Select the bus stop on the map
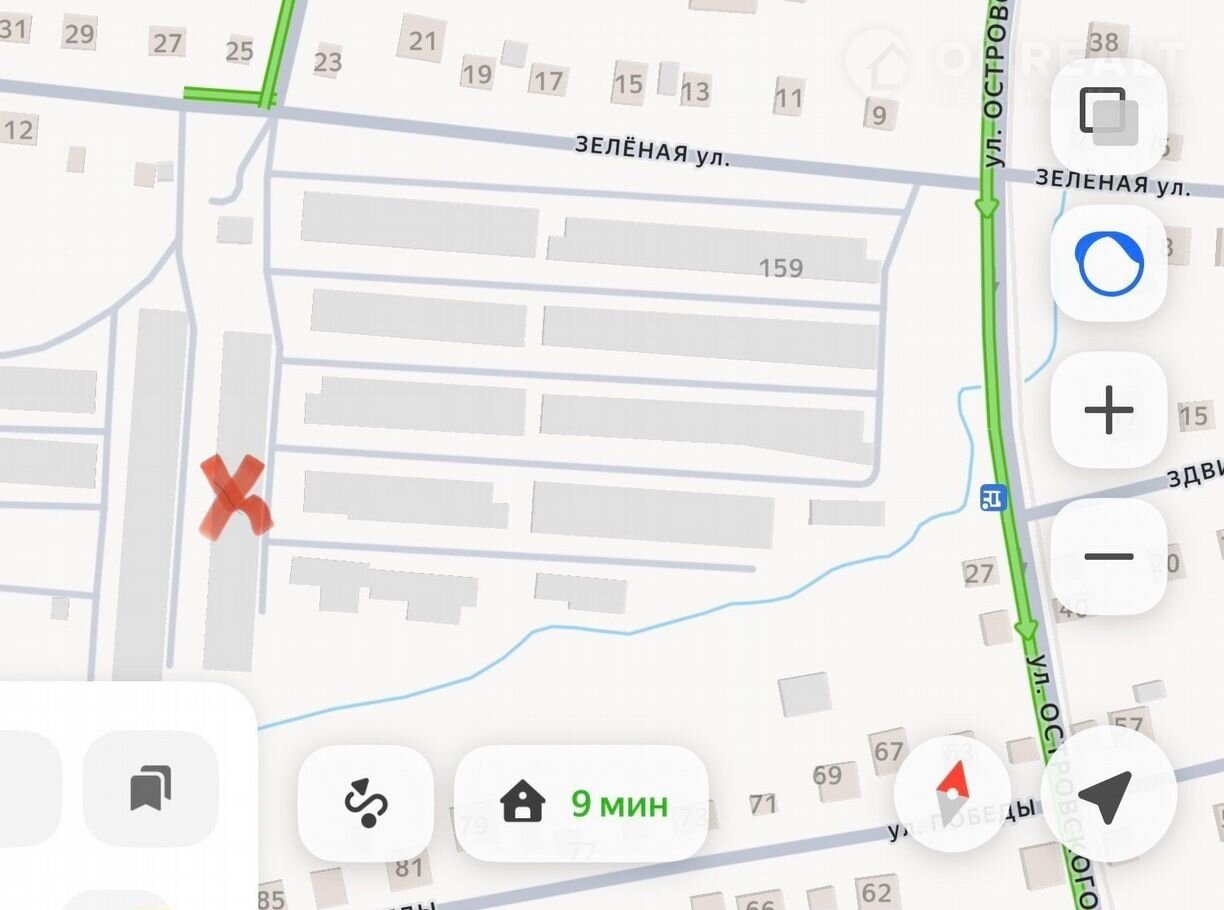This screenshot has width=1224, height=910. click(x=993, y=497)
